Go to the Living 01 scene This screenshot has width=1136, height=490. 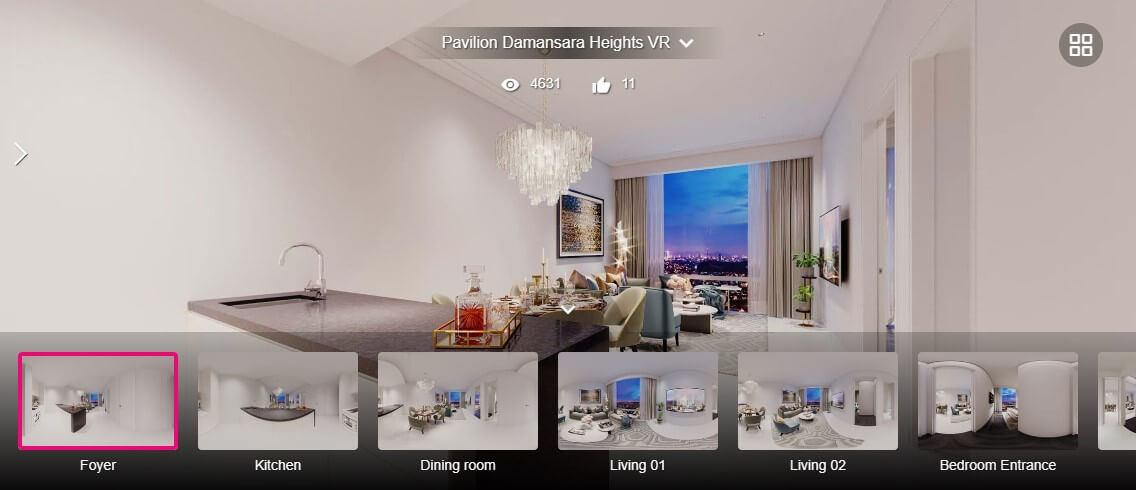pyautogui.click(x=638, y=401)
